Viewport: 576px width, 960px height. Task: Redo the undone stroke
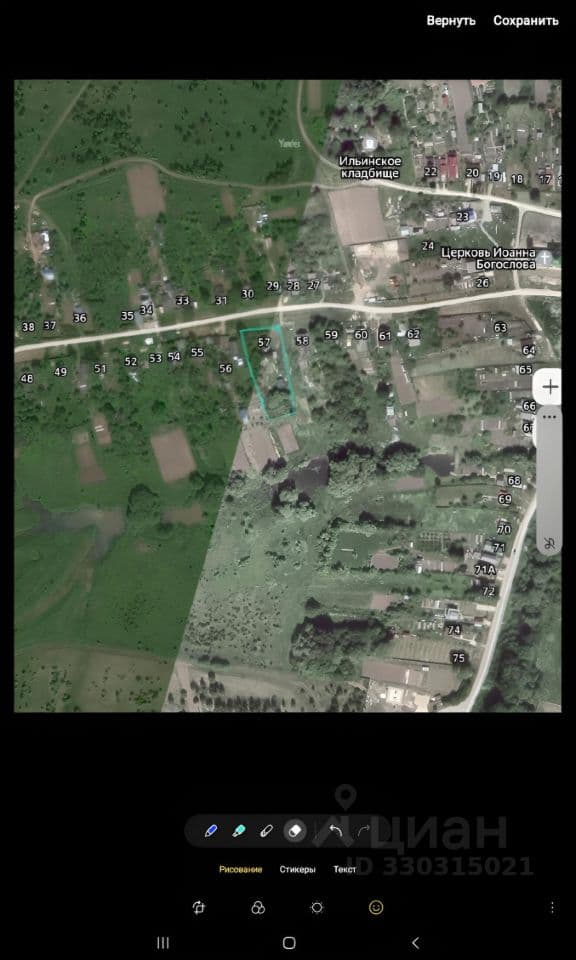coord(364,831)
